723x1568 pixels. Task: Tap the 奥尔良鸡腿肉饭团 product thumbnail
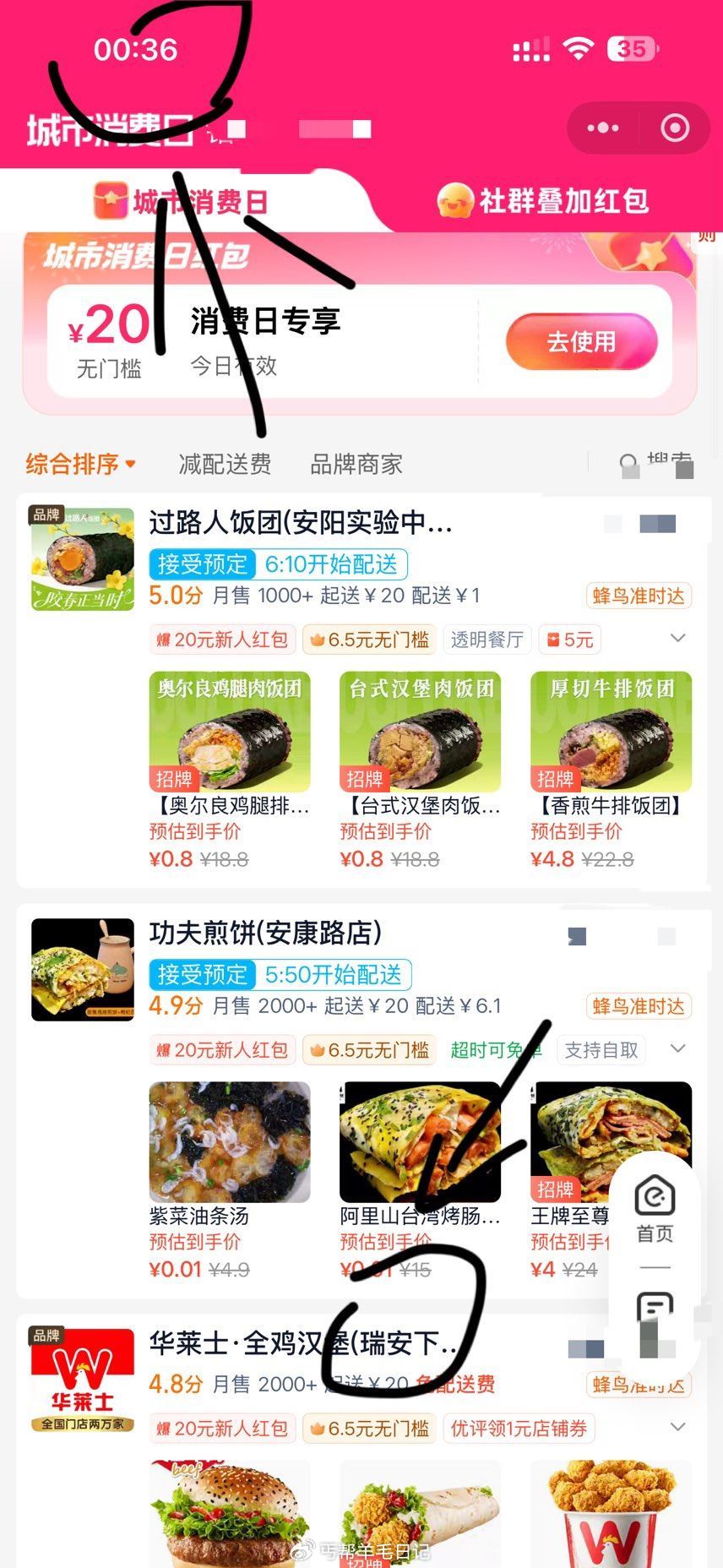tap(229, 732)
